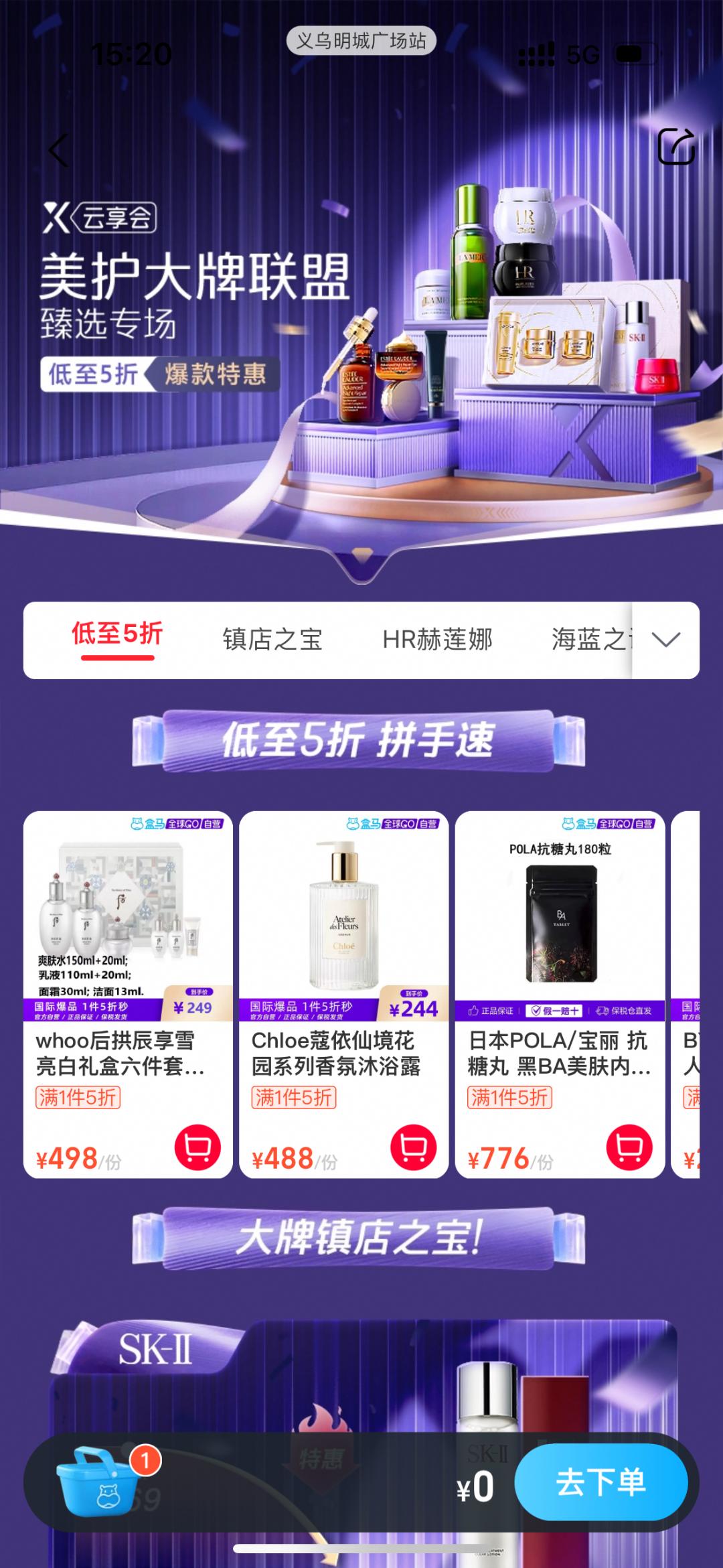
Task: Share this promotion page
Action: (x=676, y=147)
